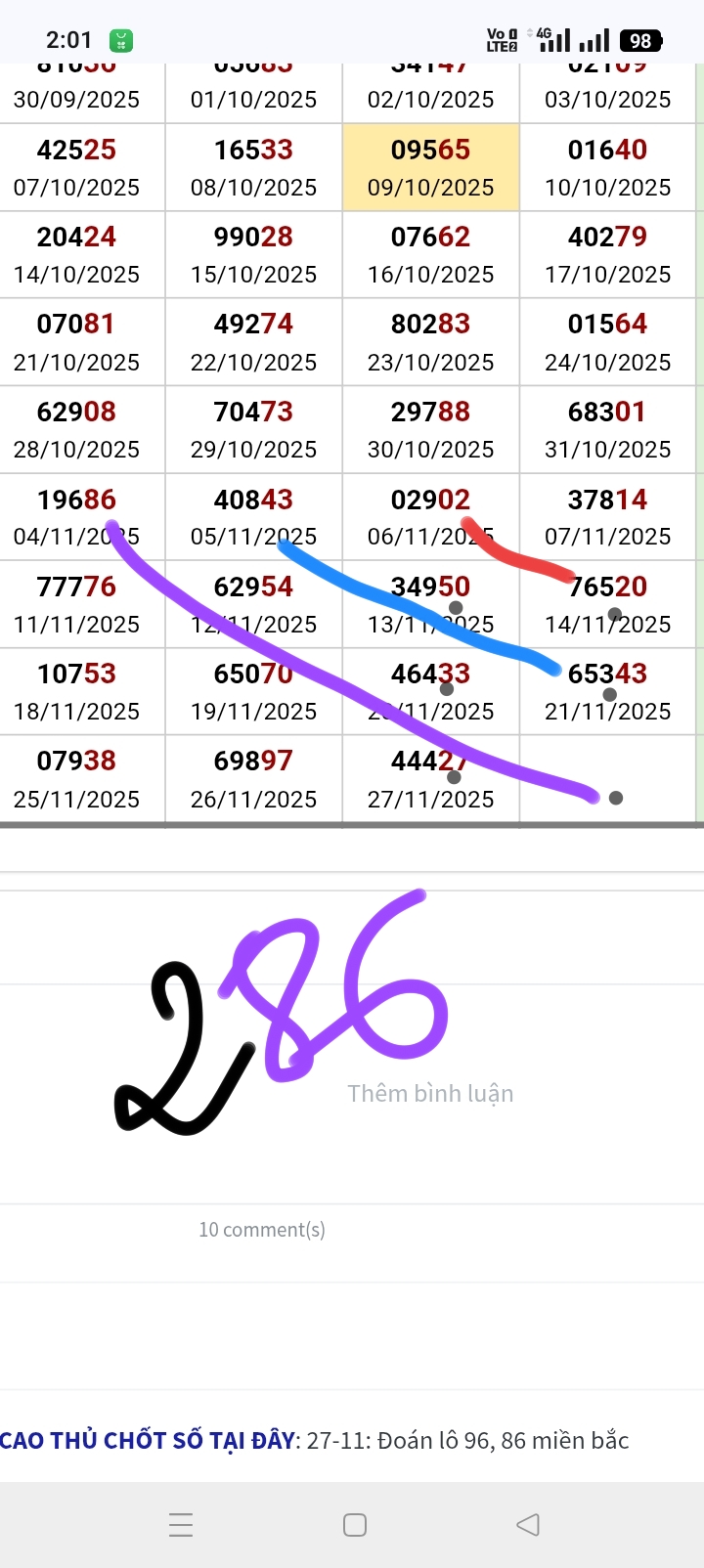
Task: Go back with the system back button
Action: (528, 1524)
